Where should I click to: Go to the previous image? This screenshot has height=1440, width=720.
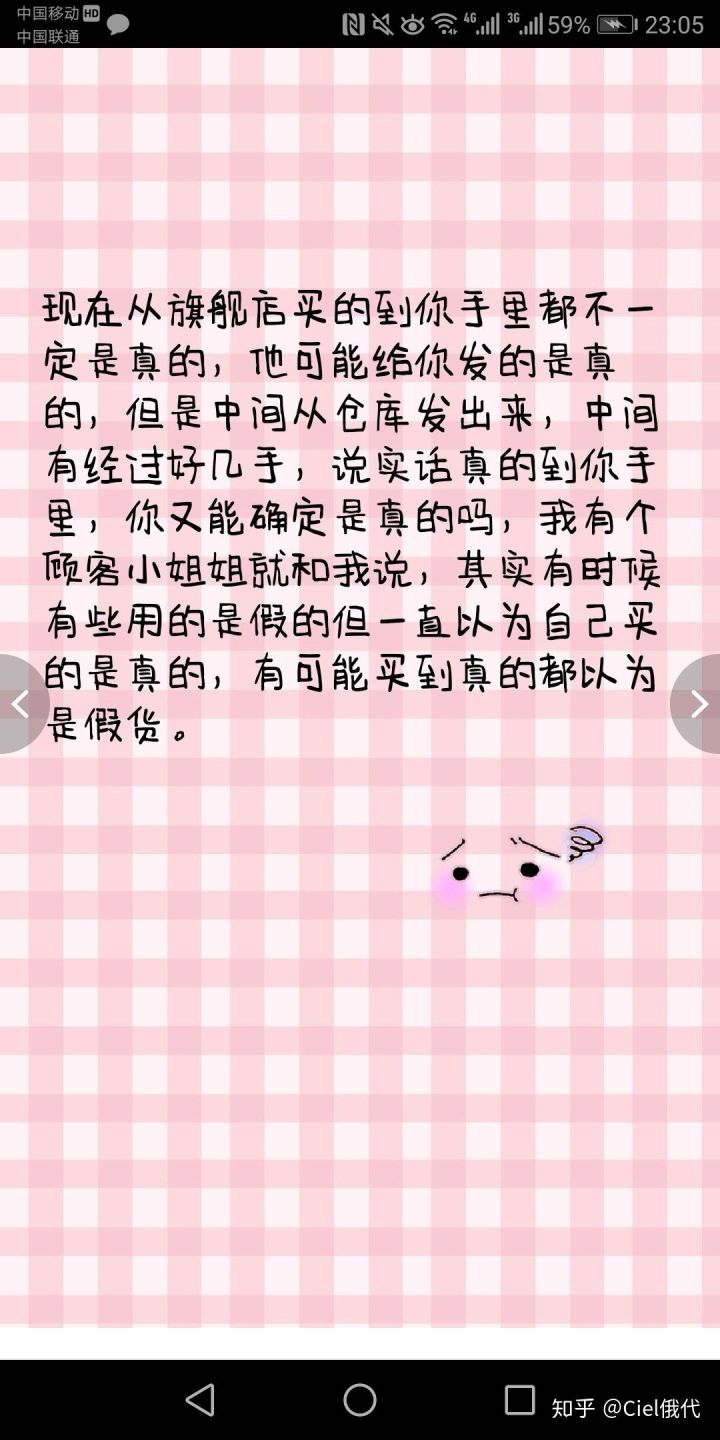(x=20, y=704)
